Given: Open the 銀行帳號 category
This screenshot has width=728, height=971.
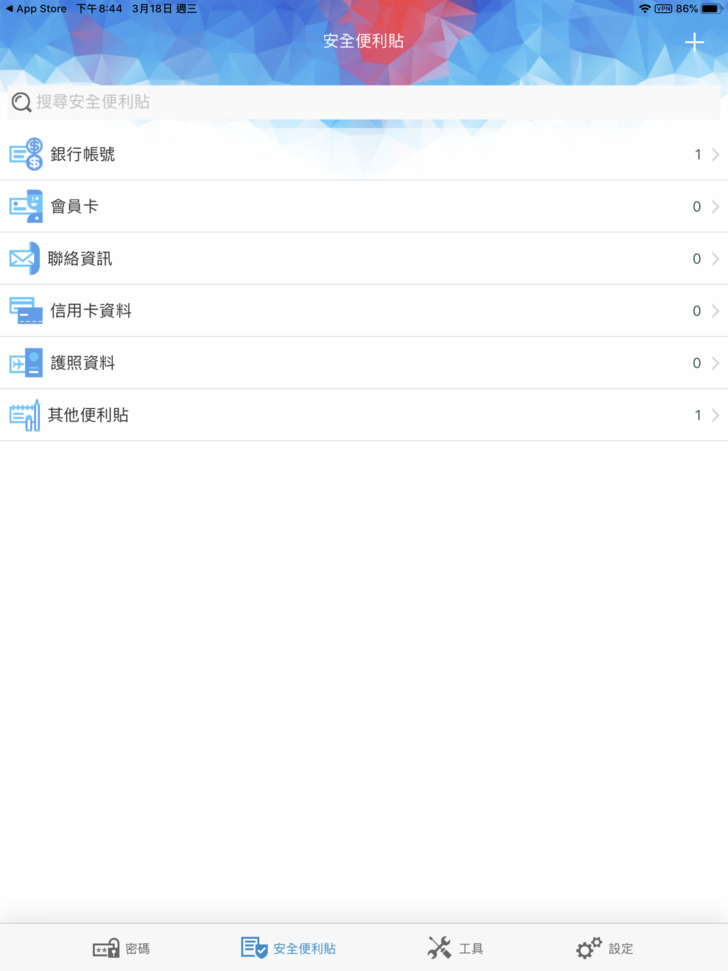Looking at the screenshot, I should (x=363, y=154).
